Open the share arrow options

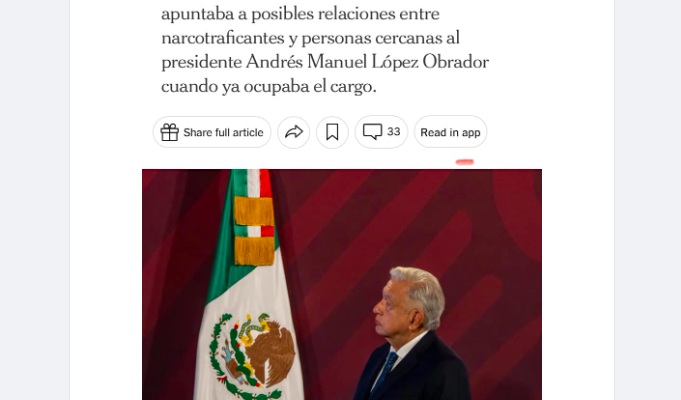pyautogui.click(x=293, y=132)
